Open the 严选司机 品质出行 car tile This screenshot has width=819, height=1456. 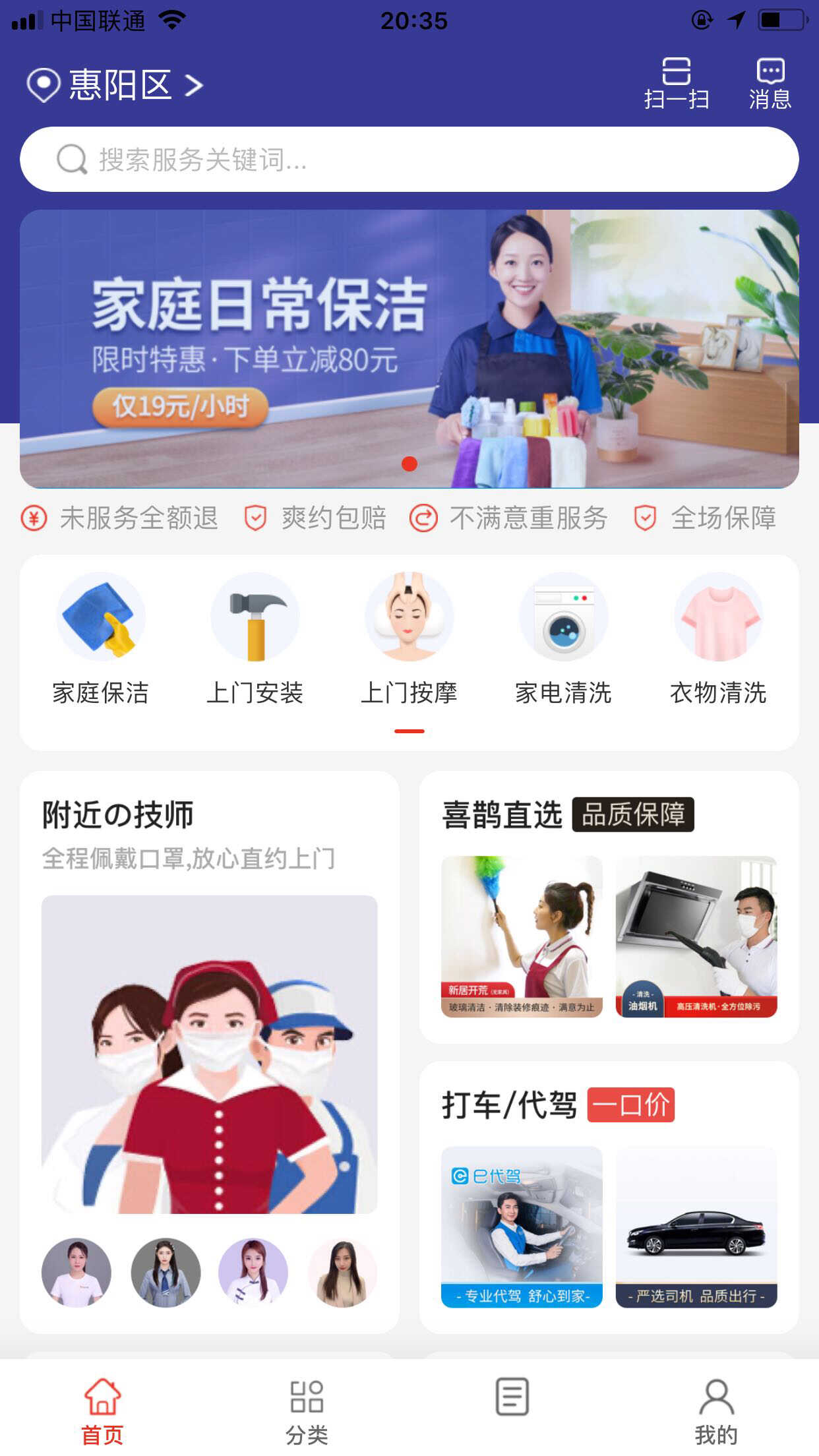pyautogui.click(x=696, y=1227)
